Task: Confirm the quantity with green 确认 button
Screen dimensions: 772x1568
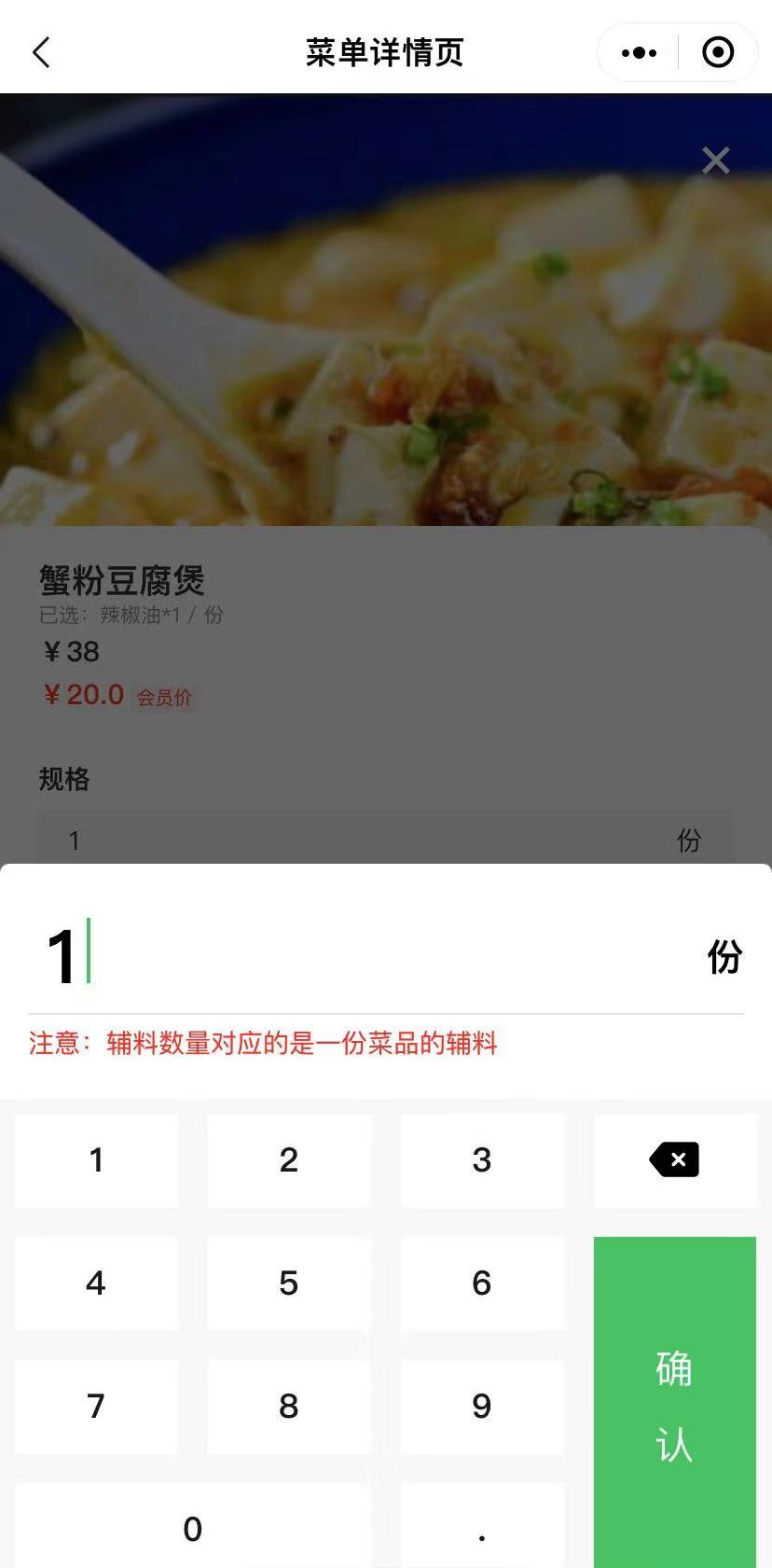Action: (674, 1404)
